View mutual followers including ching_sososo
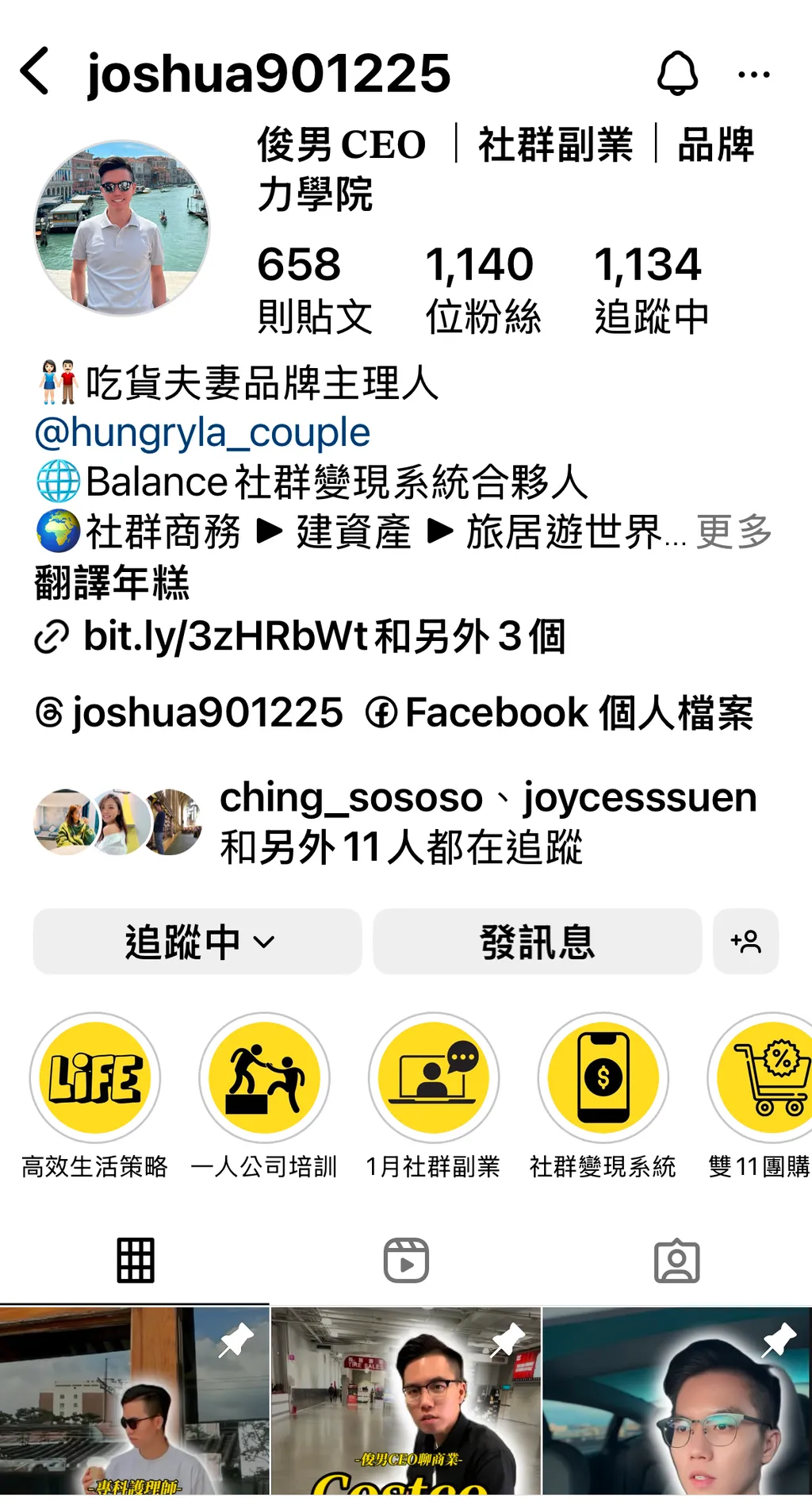812x1501 pixels. pos(396,822)
